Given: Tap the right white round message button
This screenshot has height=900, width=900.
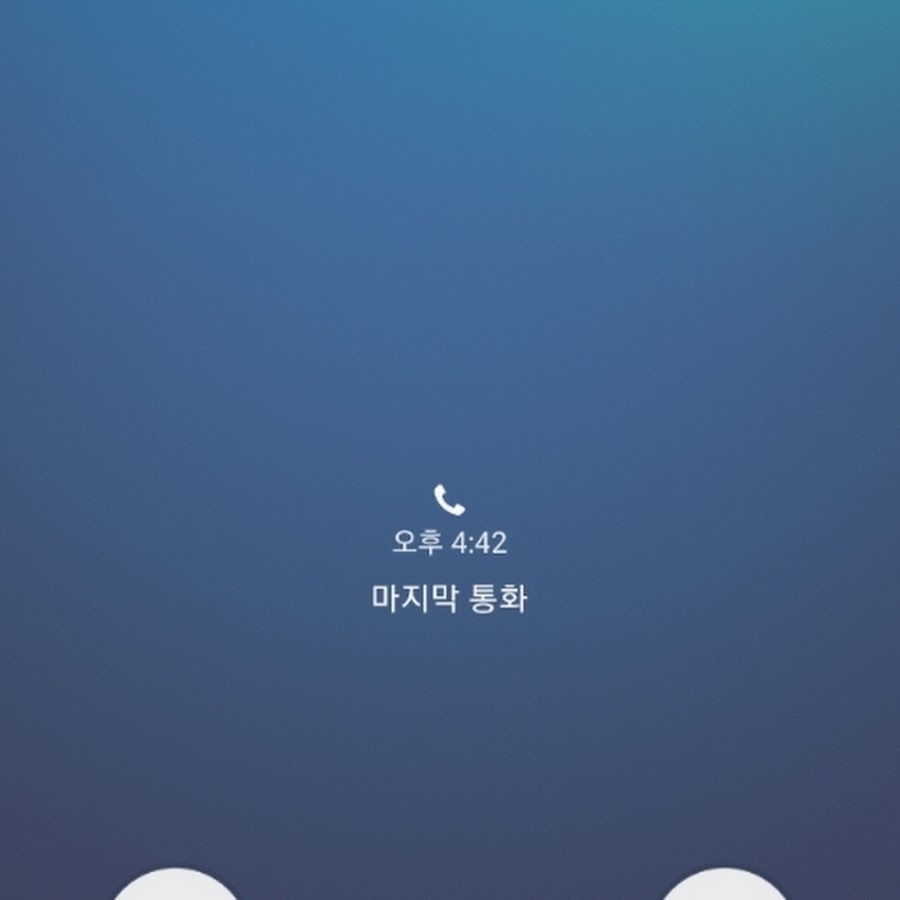Looking at the screenshot, I should pos(725,886).
